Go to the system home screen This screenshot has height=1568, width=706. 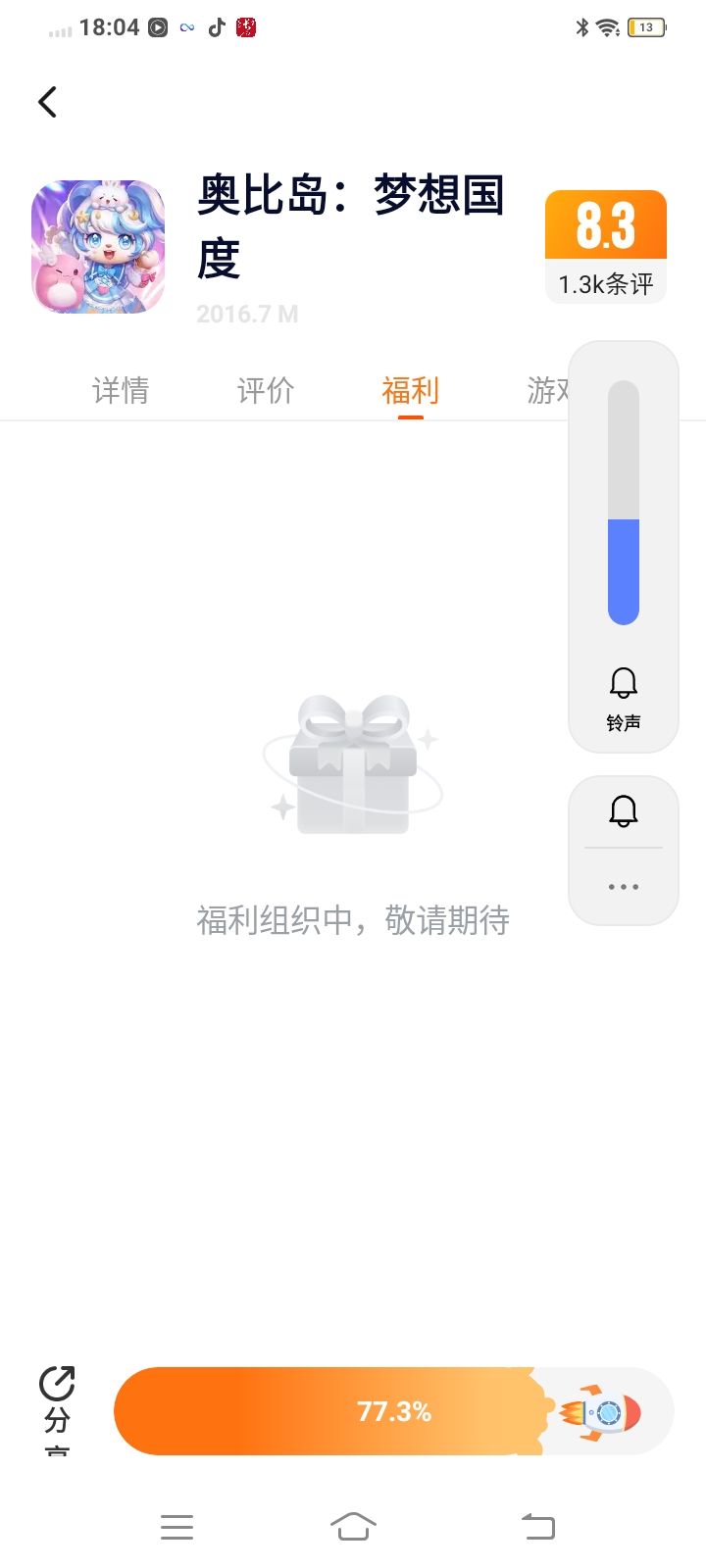point(353,1526)
